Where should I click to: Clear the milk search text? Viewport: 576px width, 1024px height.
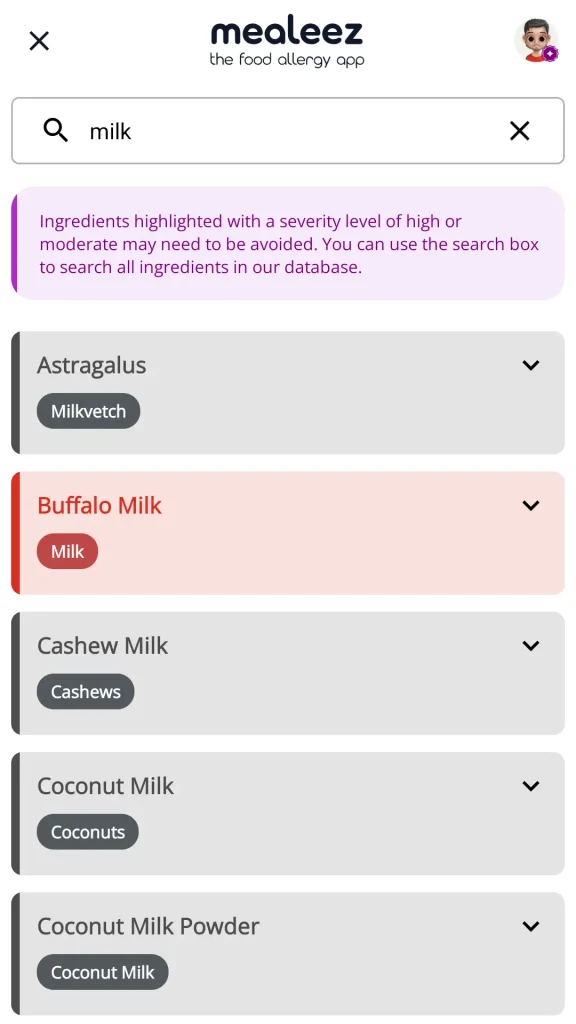pos(519,131)
